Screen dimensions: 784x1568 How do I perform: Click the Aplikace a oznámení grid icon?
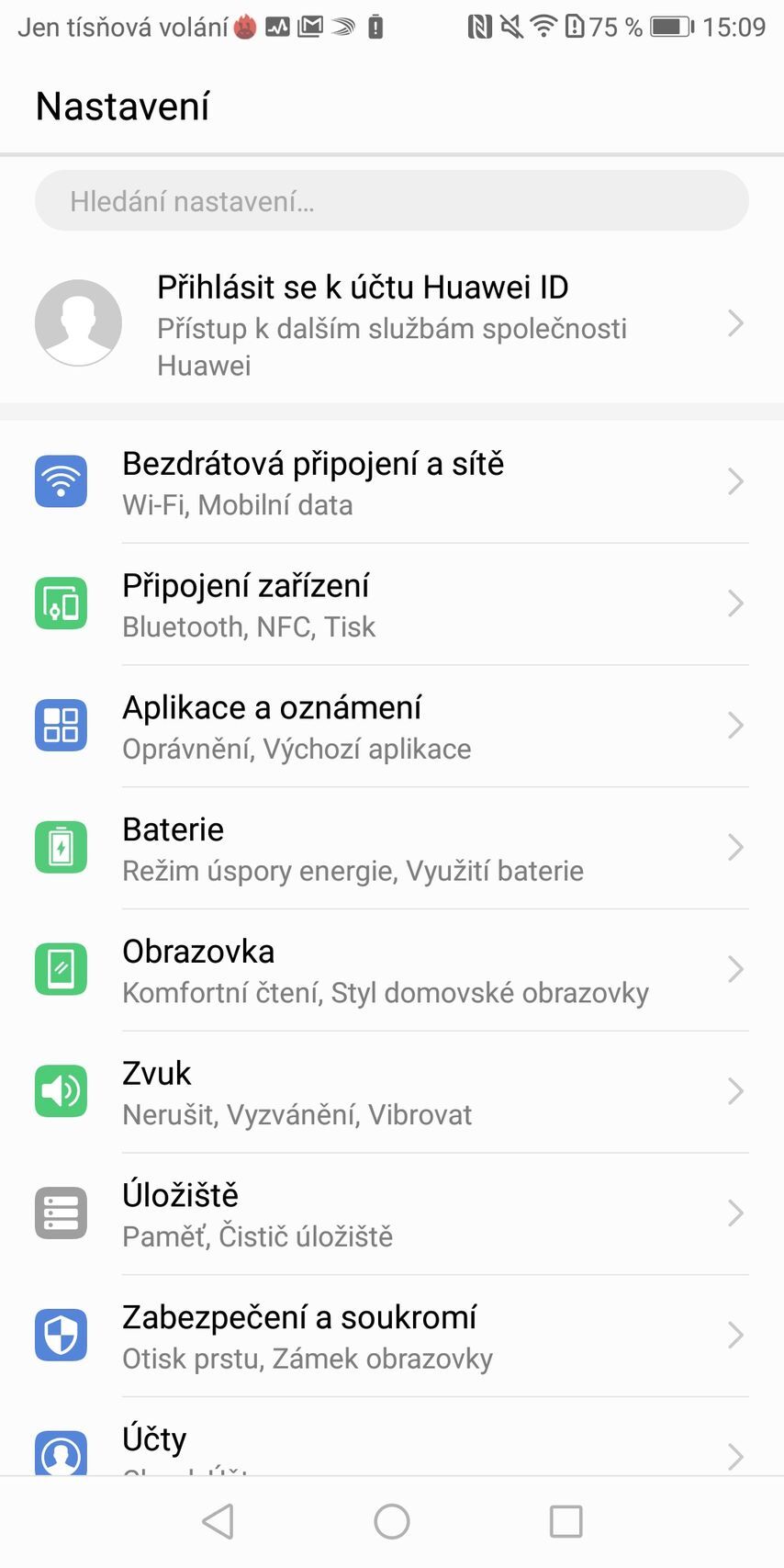(61, 725)
